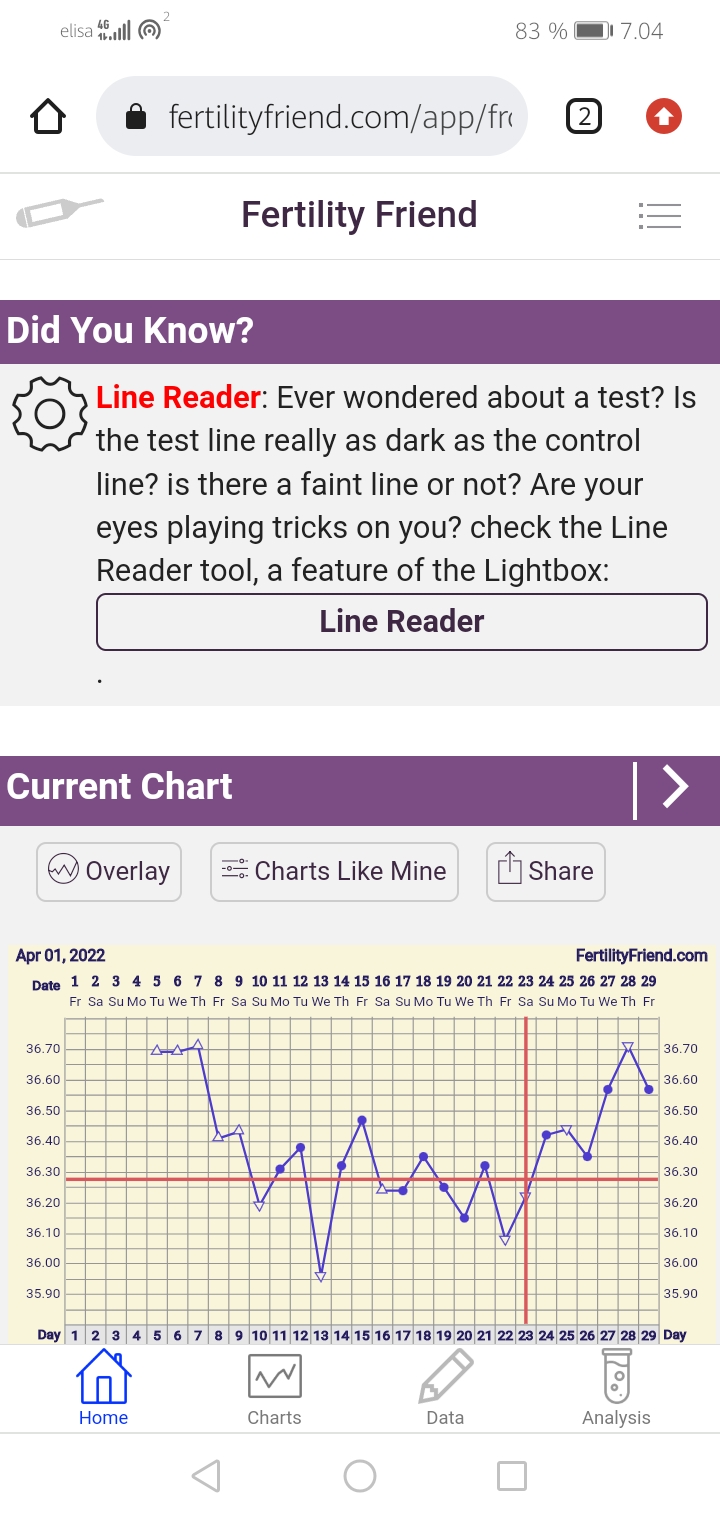Expand Current Chart with the arrow
Image resolution: width=720 pixels, height=1520 pixels.
click(x=676, y=787)
